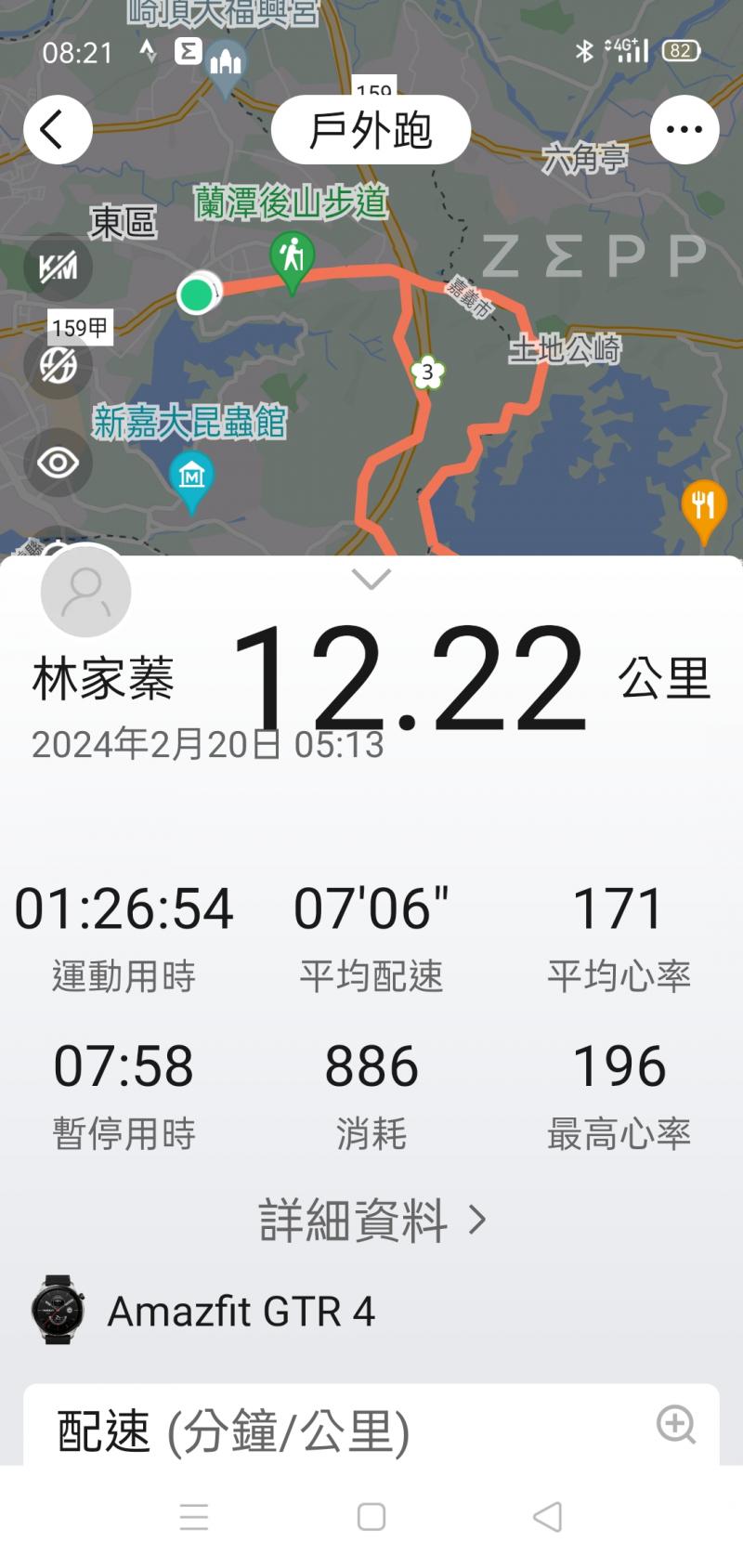The image size is (743, 1568).
Task: Go back using the top arrow
Action: coord(58,130)
